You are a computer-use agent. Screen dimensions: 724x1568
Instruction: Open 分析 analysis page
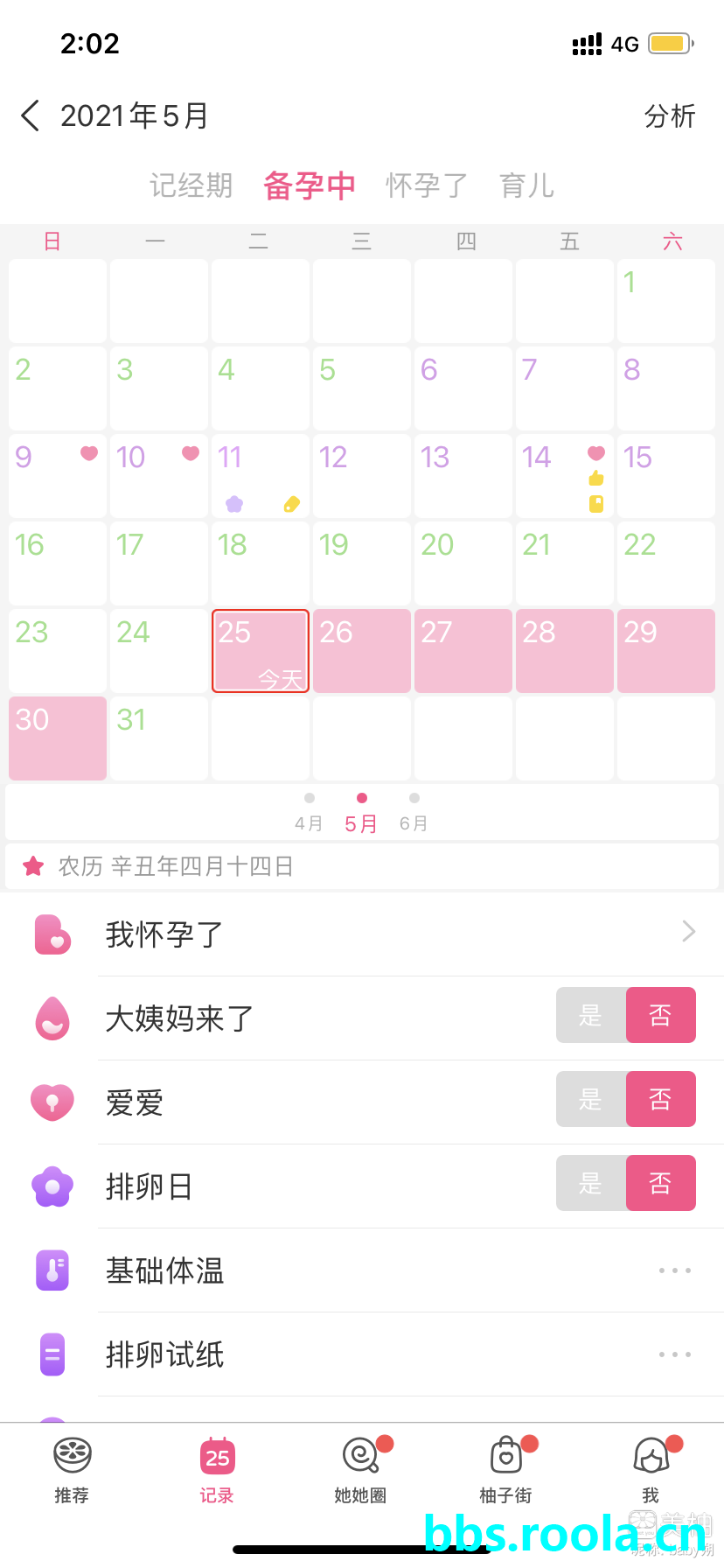click(x=669, y=115)
